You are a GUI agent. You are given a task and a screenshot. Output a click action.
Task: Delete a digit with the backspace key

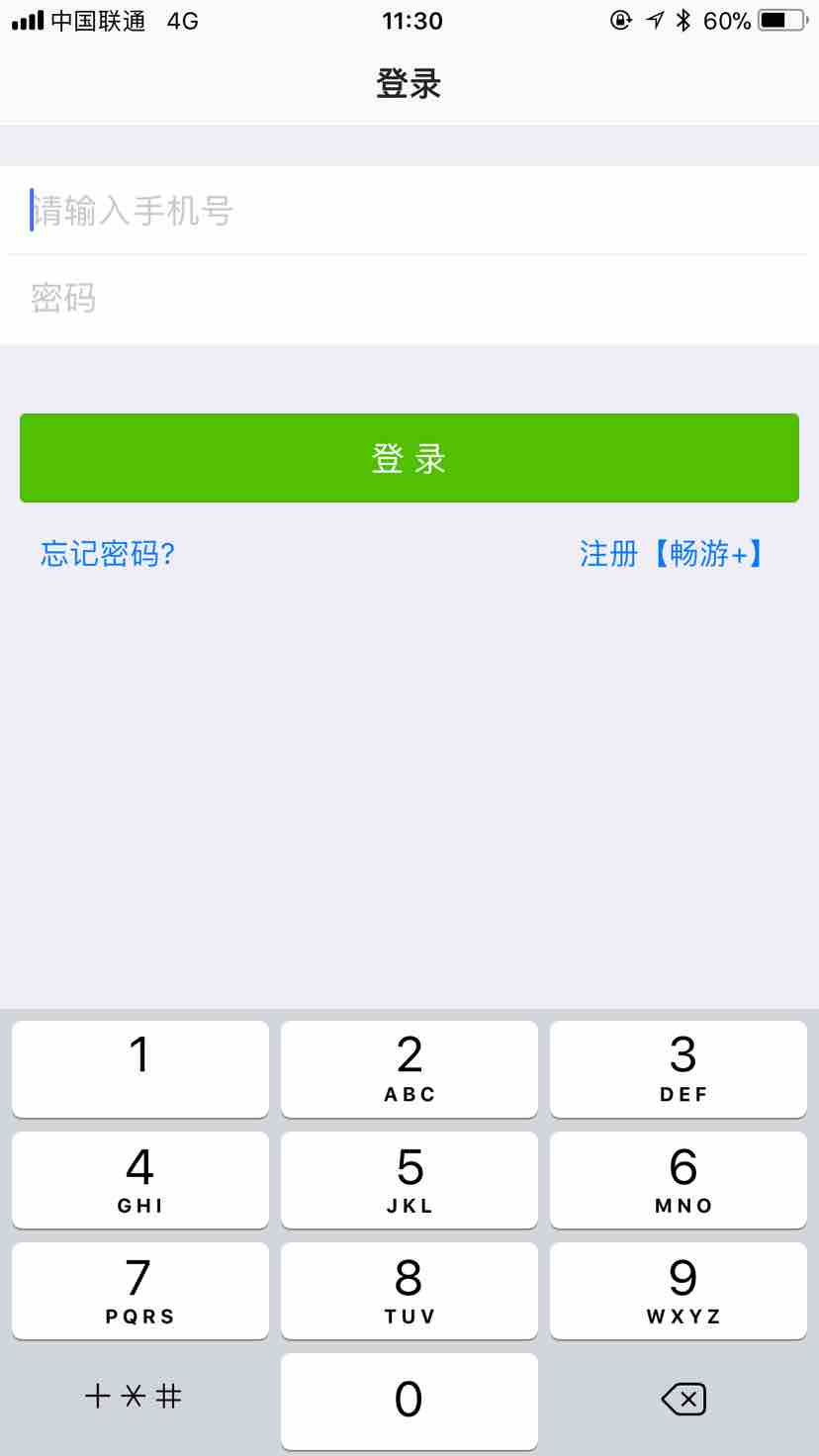point(682,1399)
